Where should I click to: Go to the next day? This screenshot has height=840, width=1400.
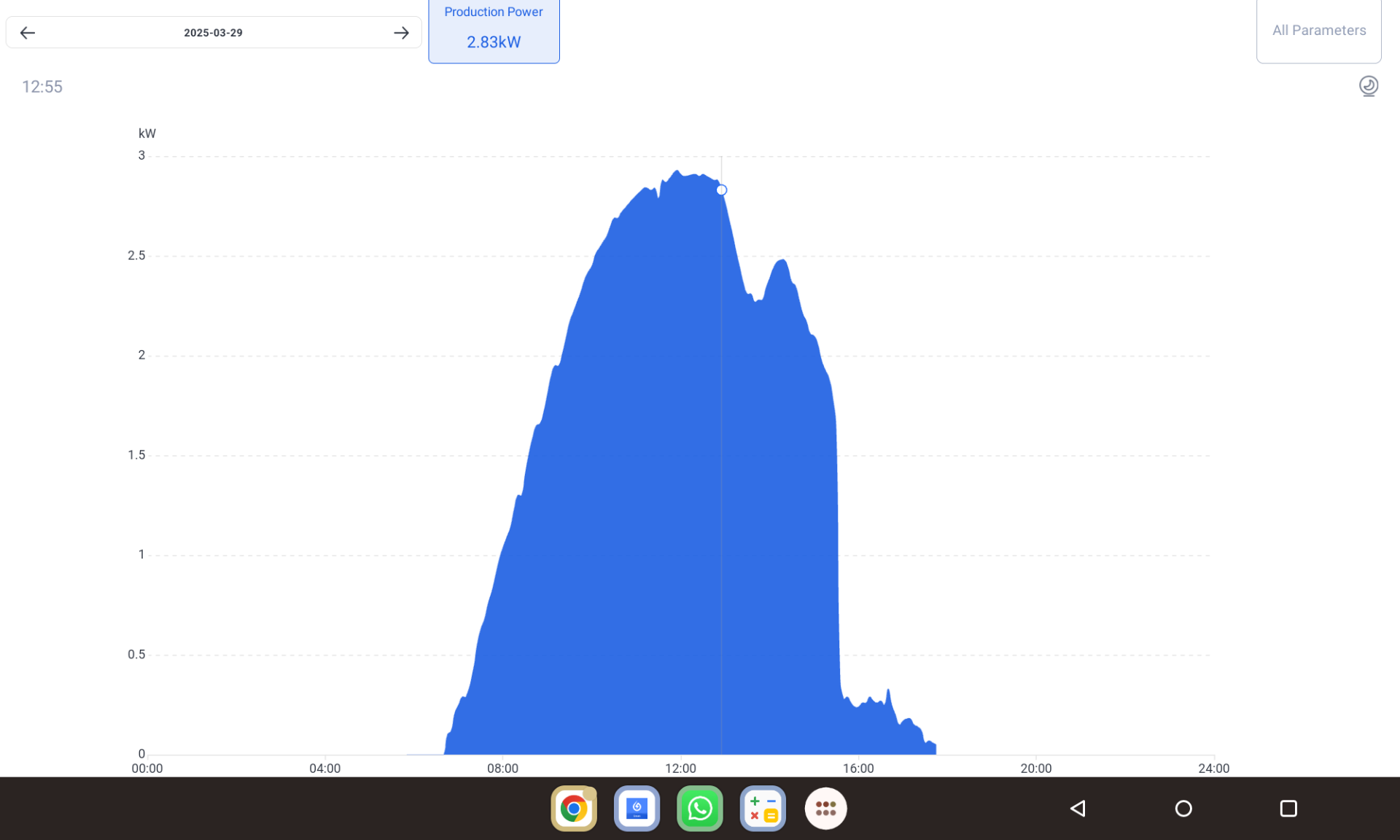(x=401, y=33)
